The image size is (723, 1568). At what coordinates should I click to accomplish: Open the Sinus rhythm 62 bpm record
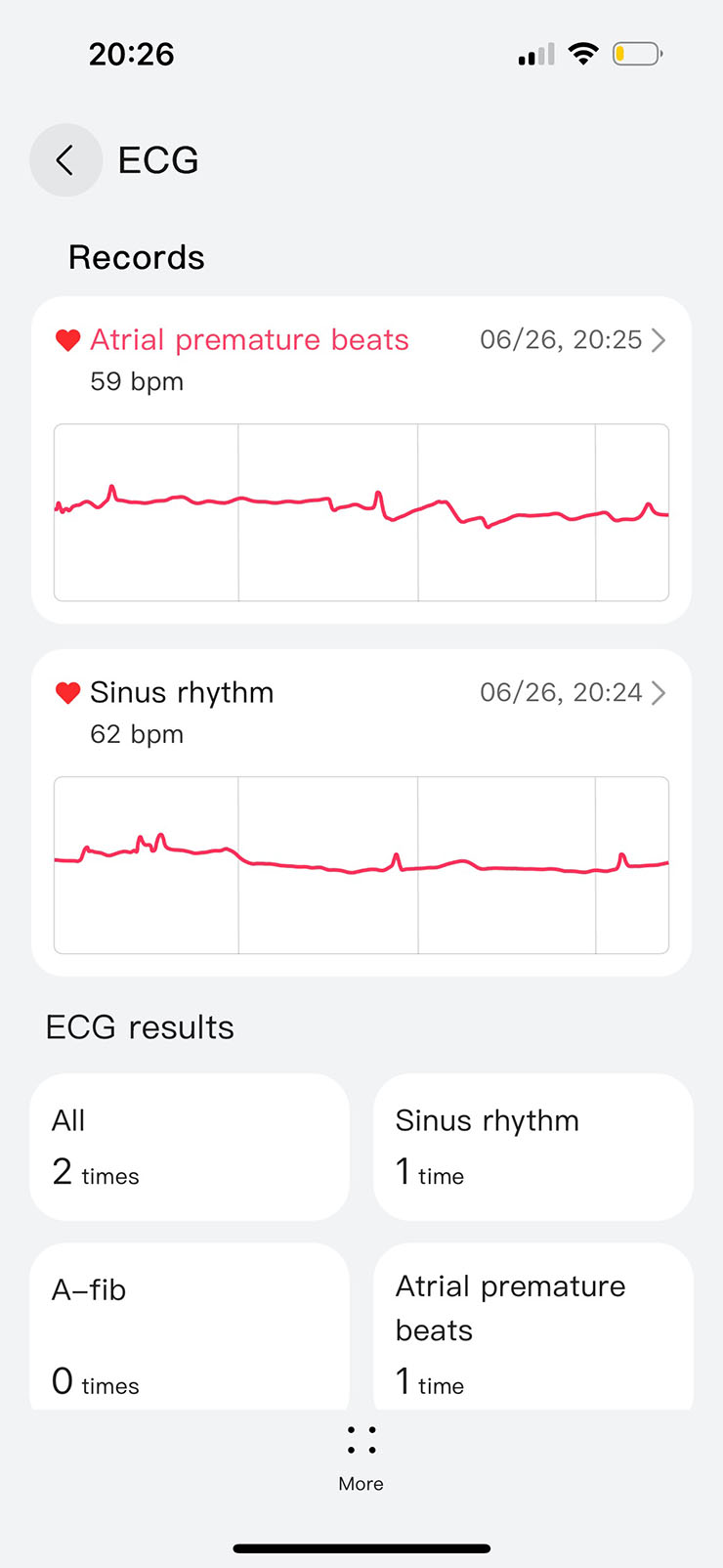(x=361, y=812)
